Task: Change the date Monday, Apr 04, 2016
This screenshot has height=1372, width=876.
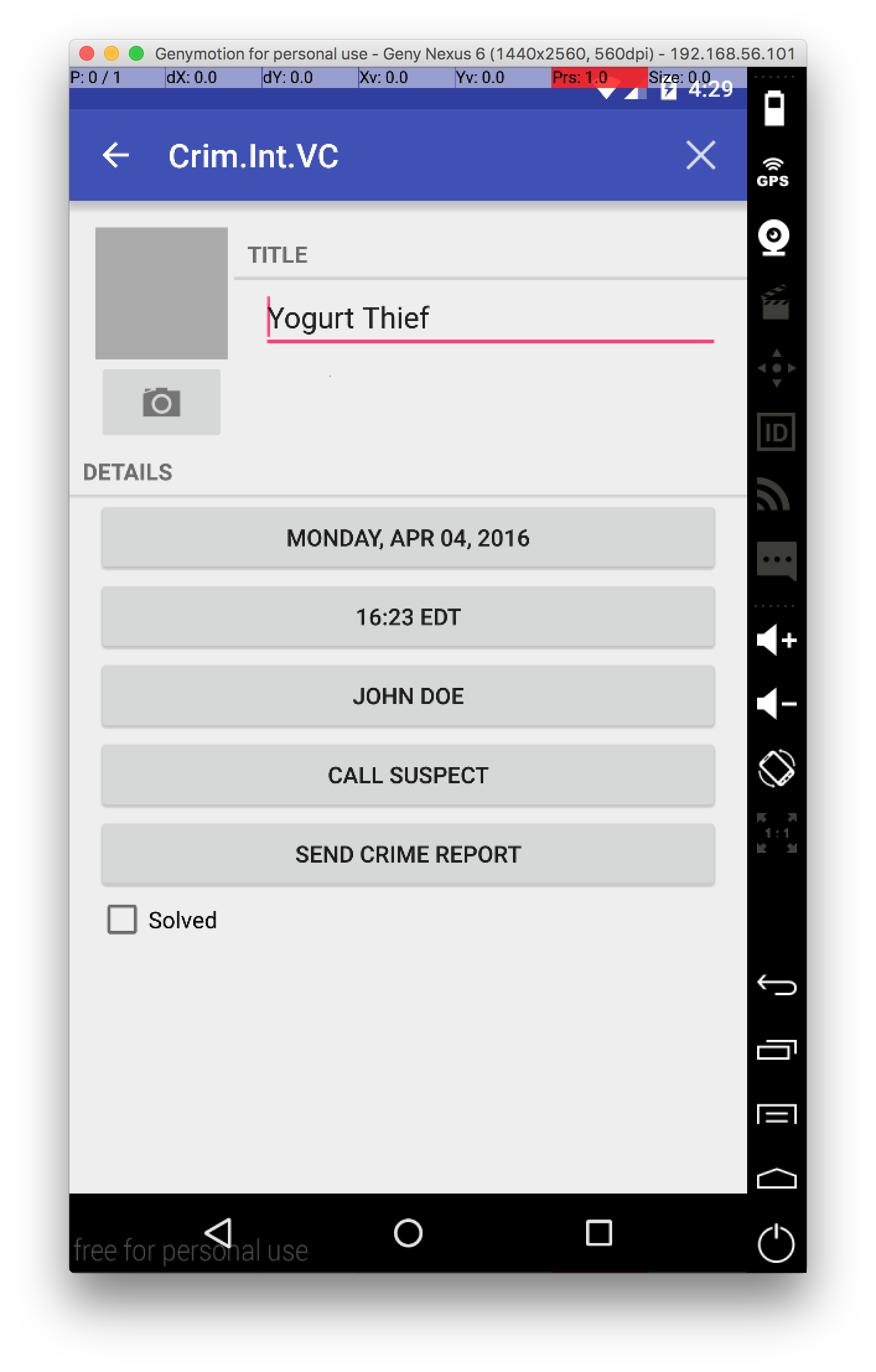Action: coord(408,538)
